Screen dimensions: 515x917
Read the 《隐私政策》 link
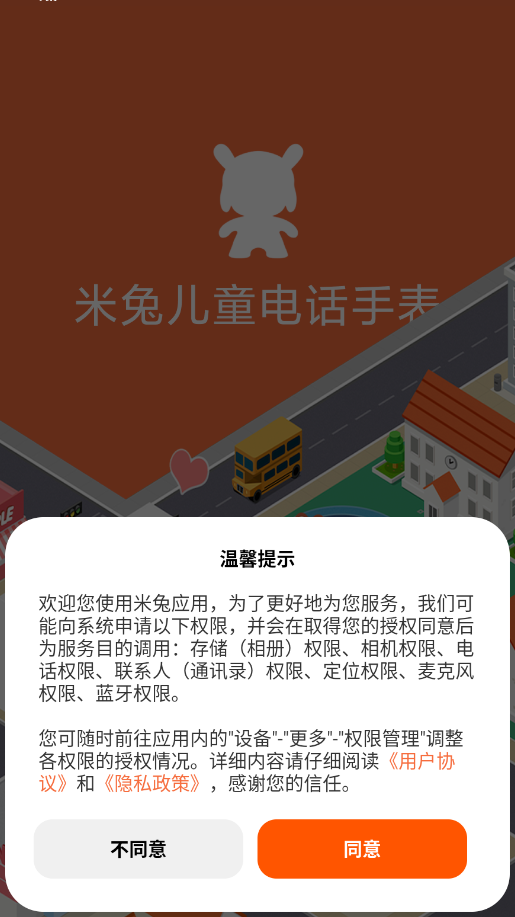(x=151, y=784)
